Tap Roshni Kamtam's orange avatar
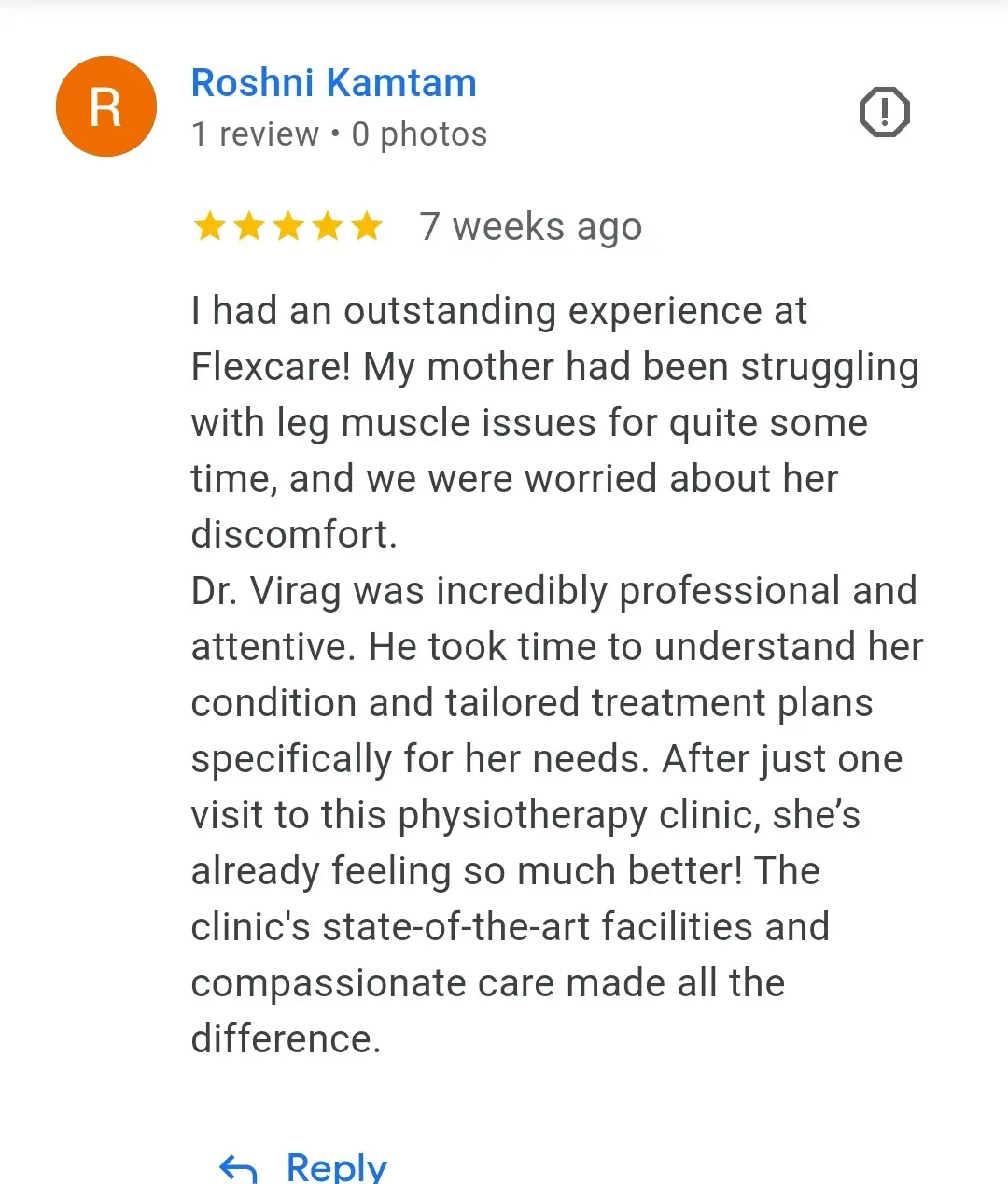The width and height of the screenshot is (1008, 1184). point(105,106)
